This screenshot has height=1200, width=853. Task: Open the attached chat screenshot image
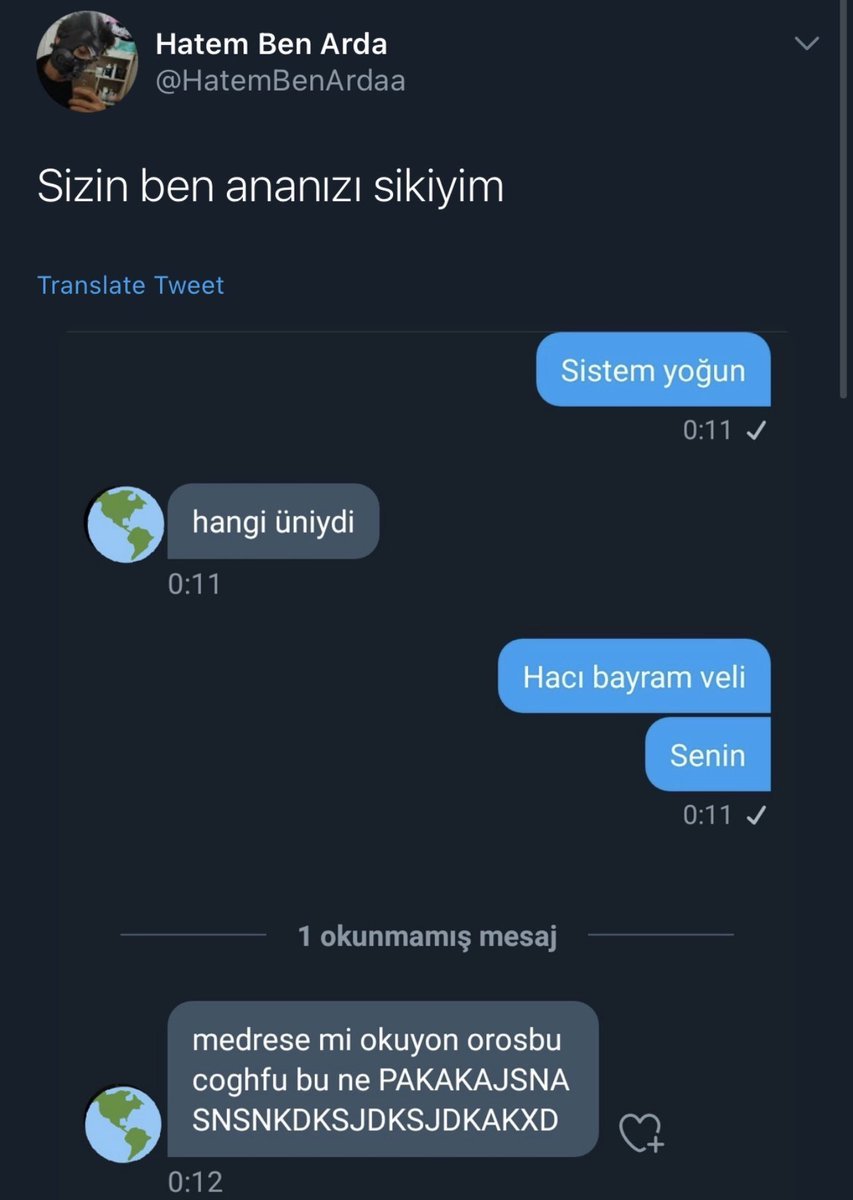point(426,760)
